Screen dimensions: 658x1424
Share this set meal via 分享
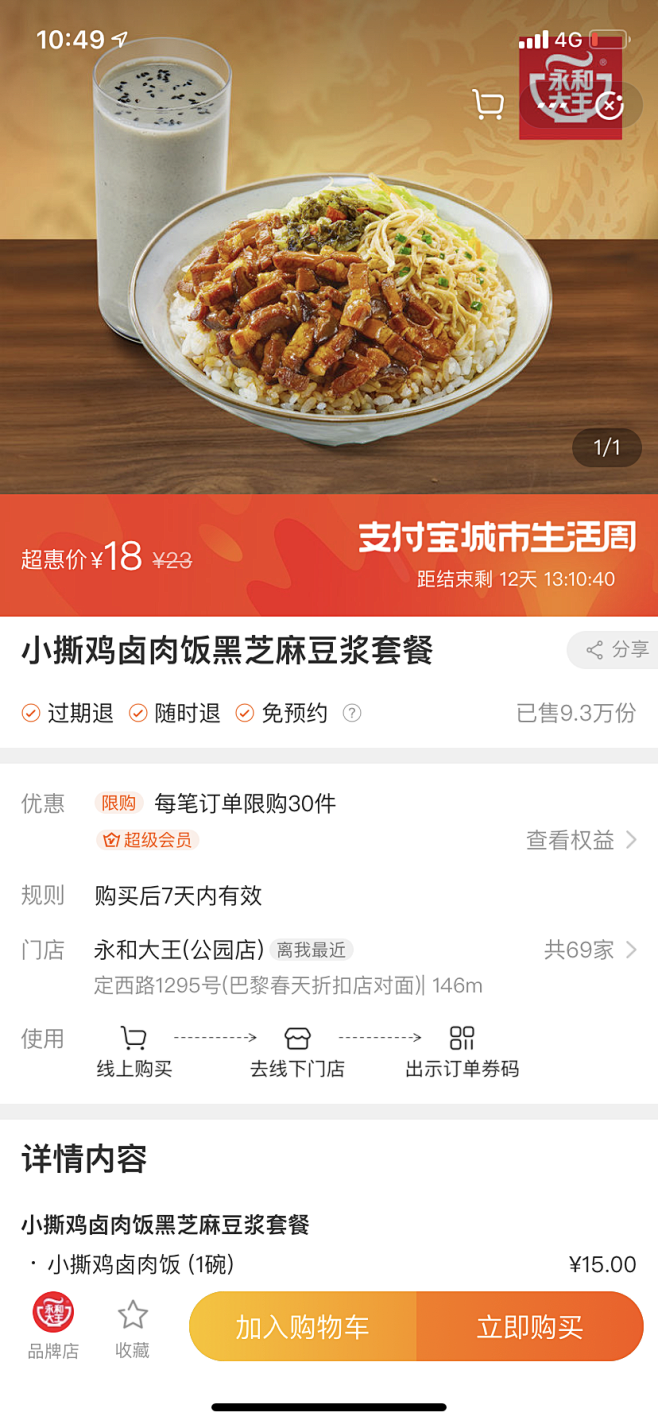point(617,650)
